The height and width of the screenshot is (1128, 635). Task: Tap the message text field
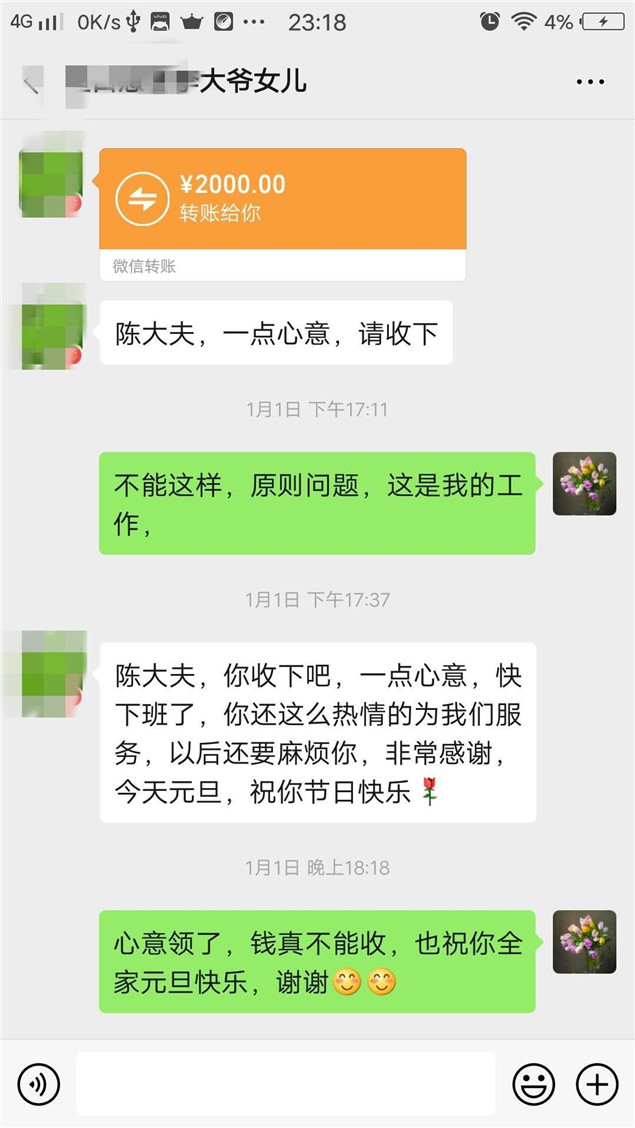[285, 1084]
